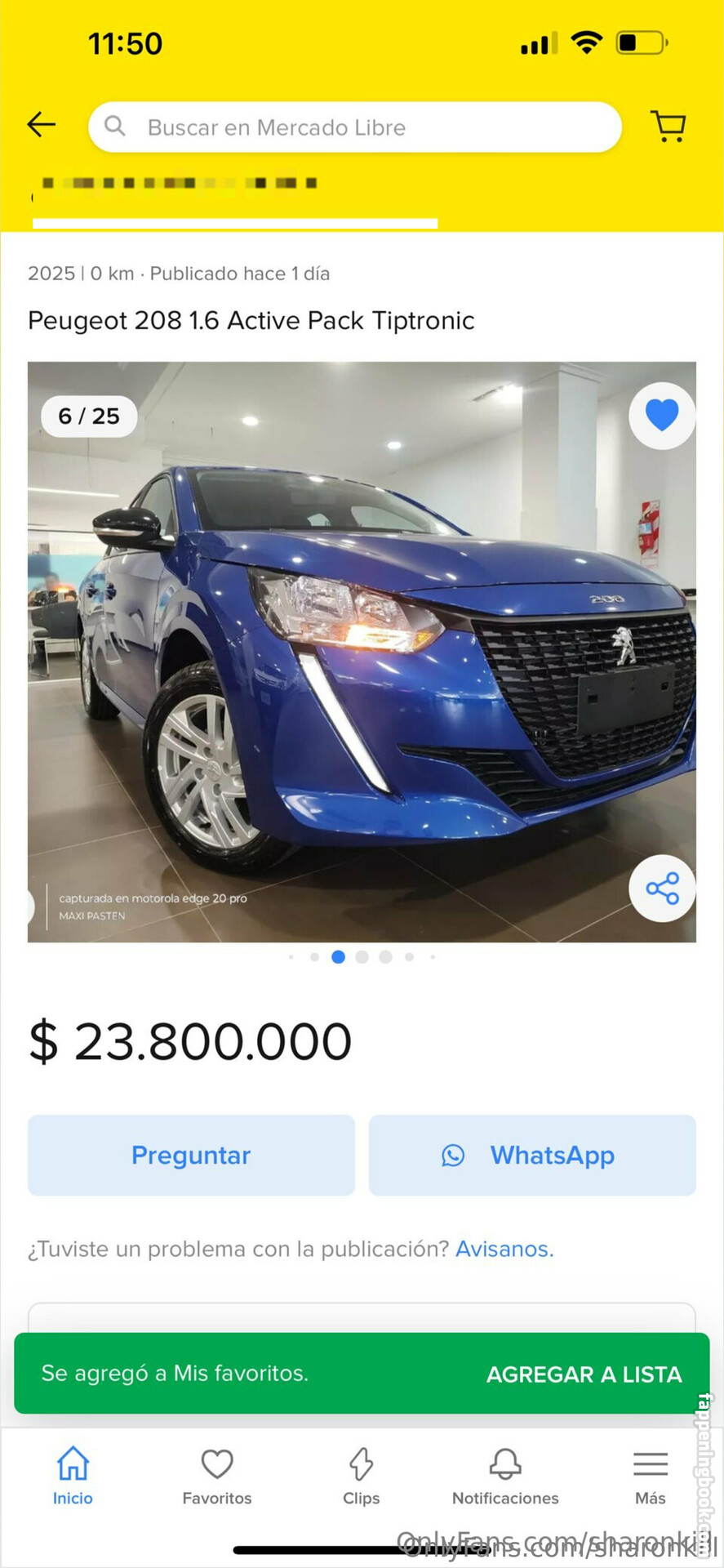Switch to the Inicio tab
The image size is (724, 1568).
(73, 1476)
